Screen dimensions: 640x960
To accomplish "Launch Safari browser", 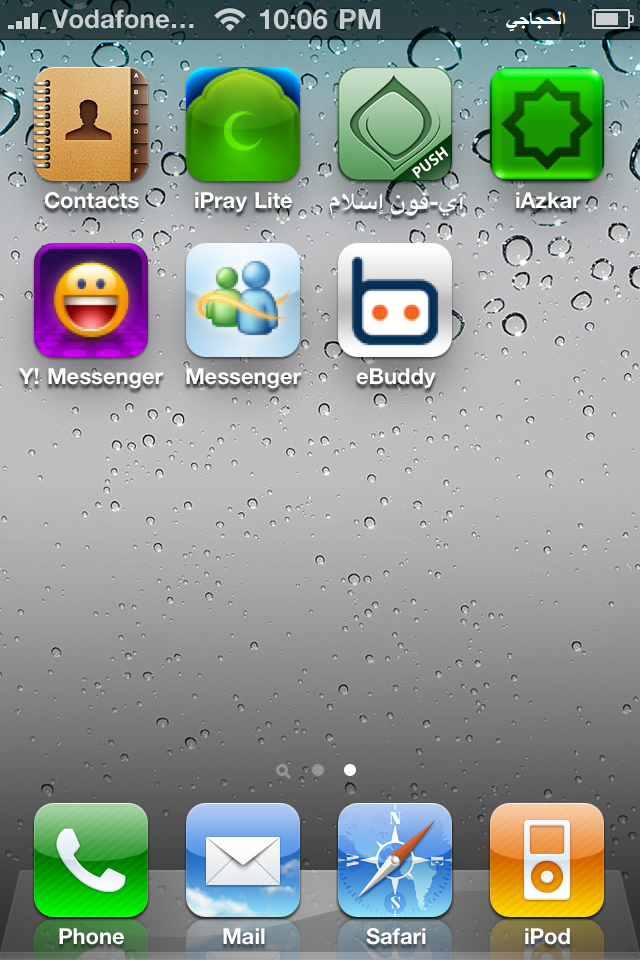I will coord(395,860).
